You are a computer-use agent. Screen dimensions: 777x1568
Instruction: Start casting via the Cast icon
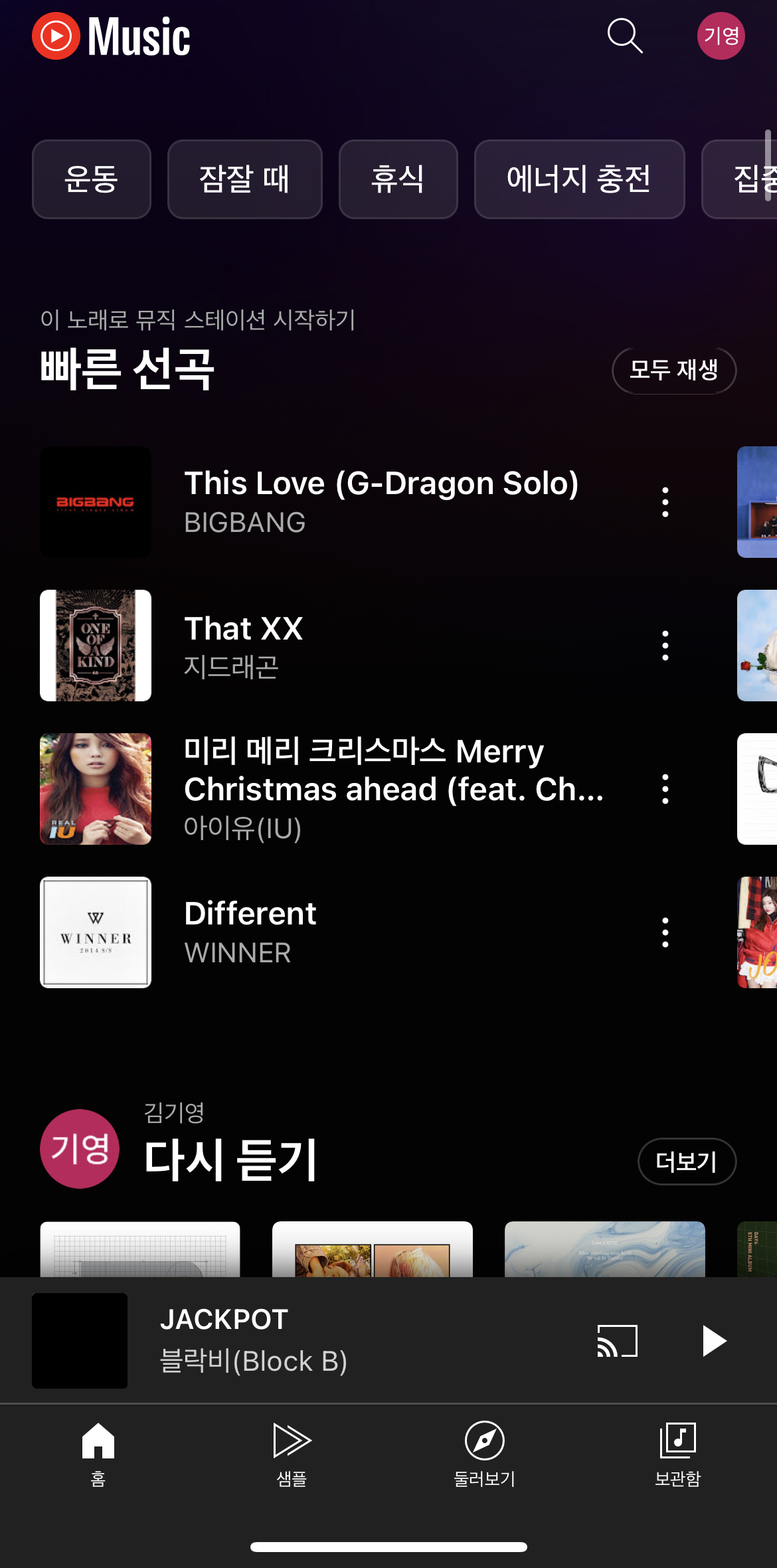[616, 1340]
